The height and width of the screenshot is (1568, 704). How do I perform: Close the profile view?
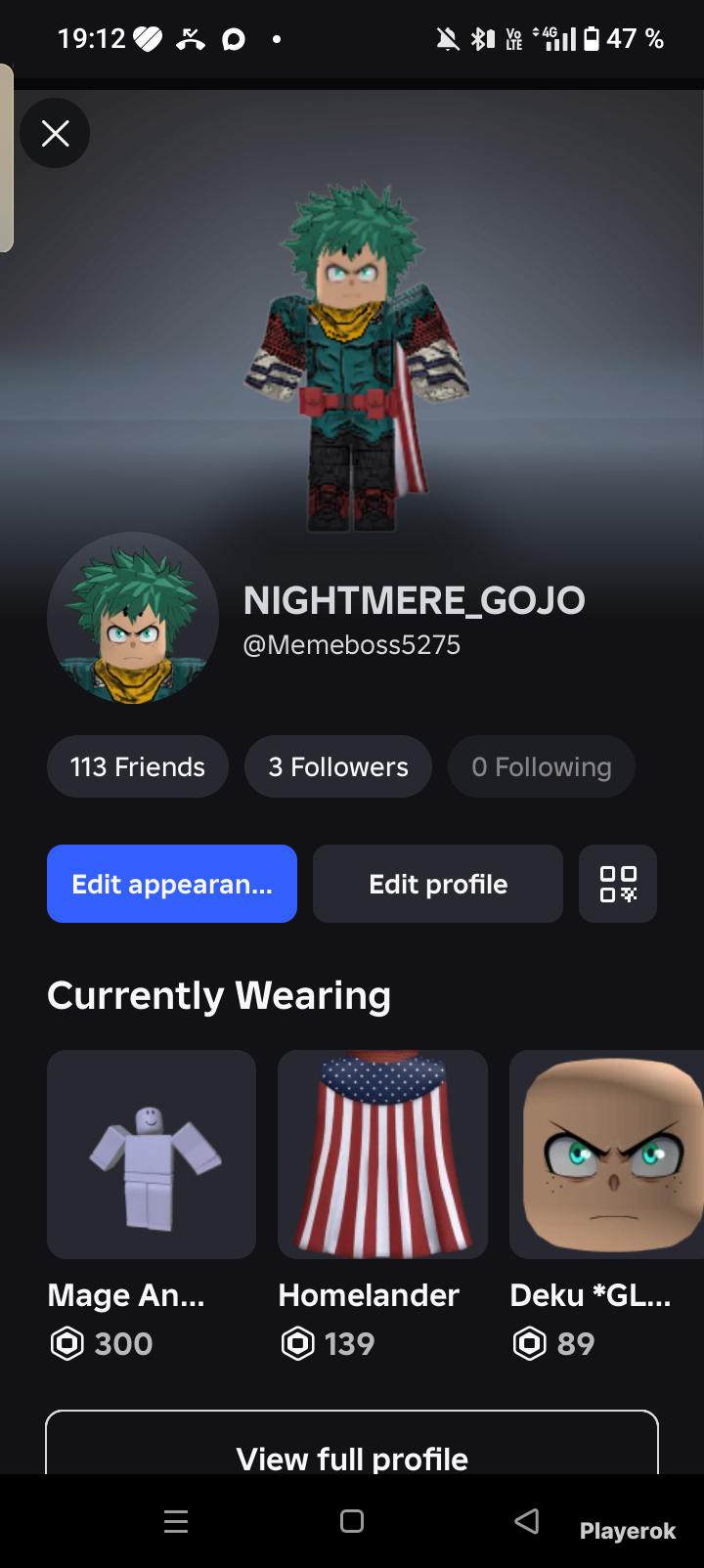pos(55,133)
